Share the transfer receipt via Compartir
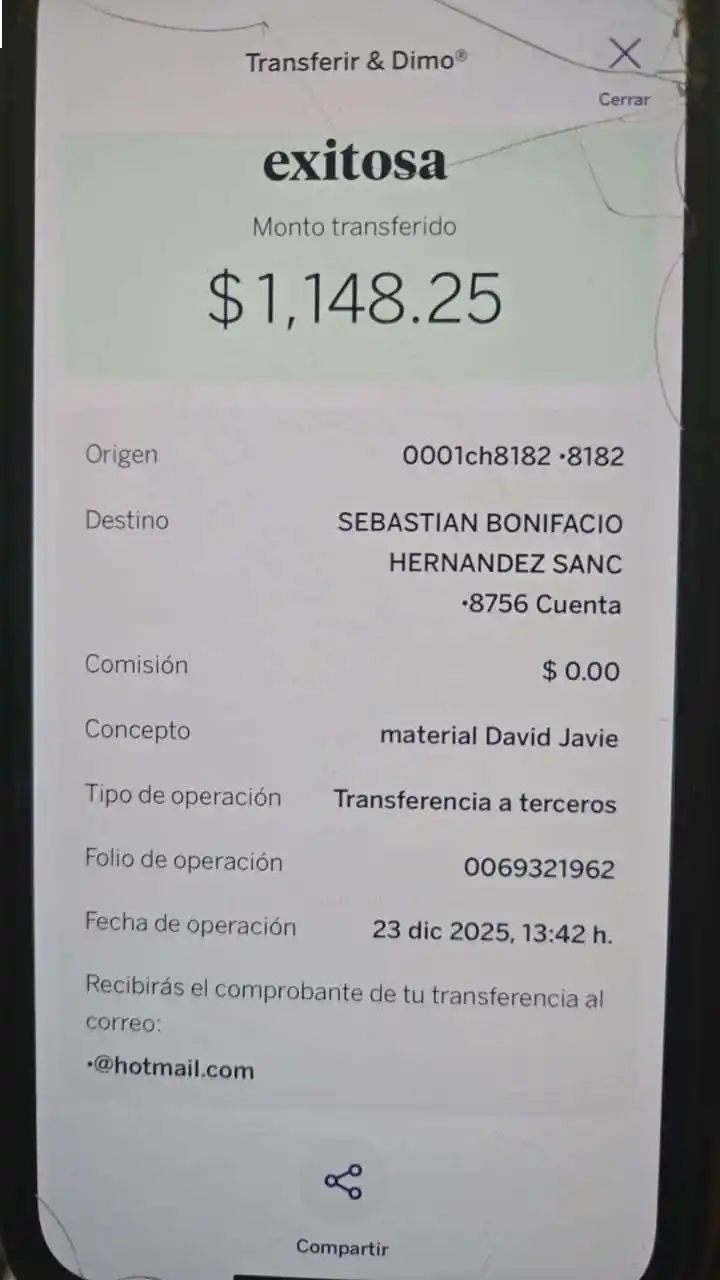This screenshot has height=1280, width=720. click(343, 1183)
